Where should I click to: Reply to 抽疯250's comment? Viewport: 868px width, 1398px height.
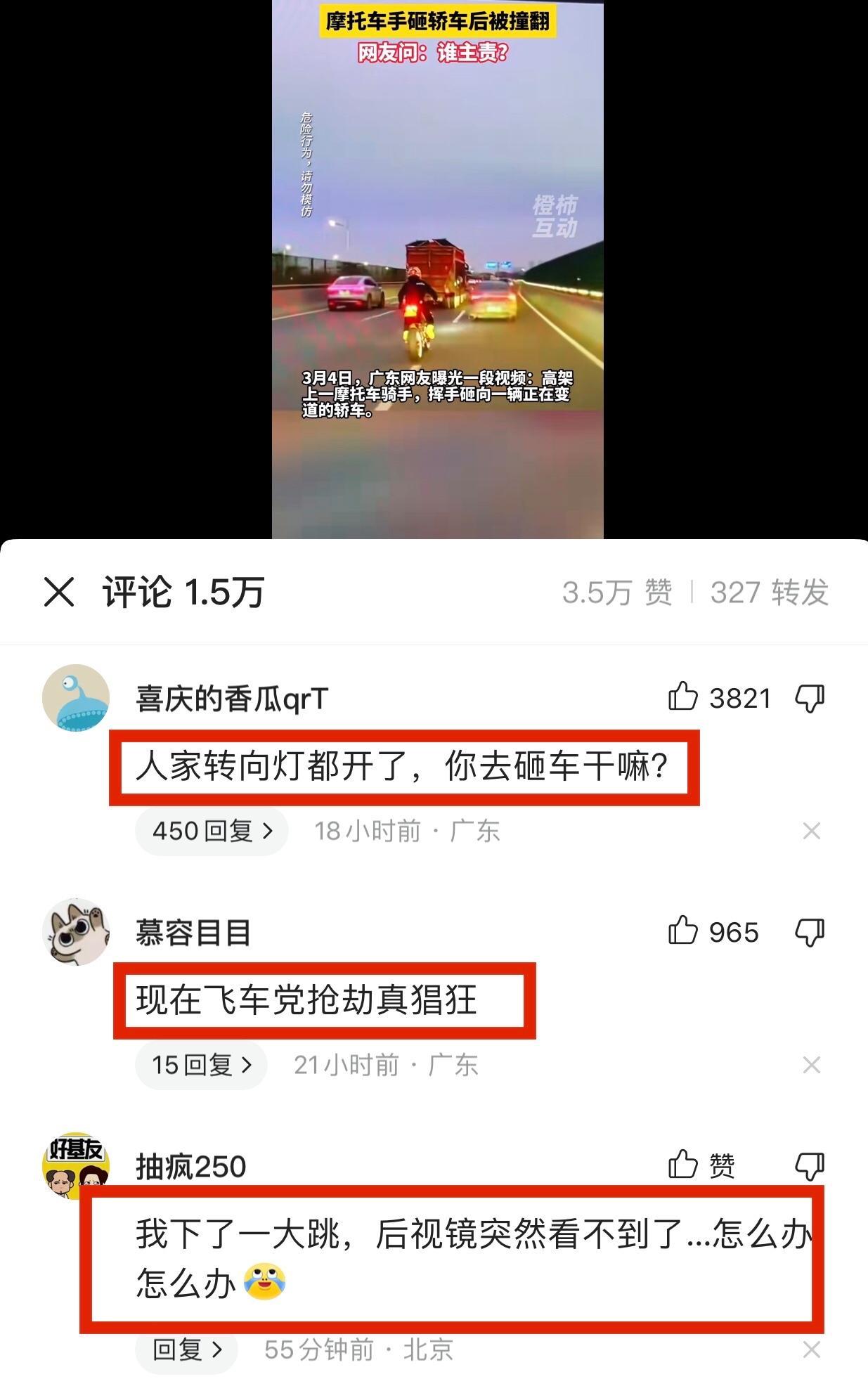[186, 1350]
